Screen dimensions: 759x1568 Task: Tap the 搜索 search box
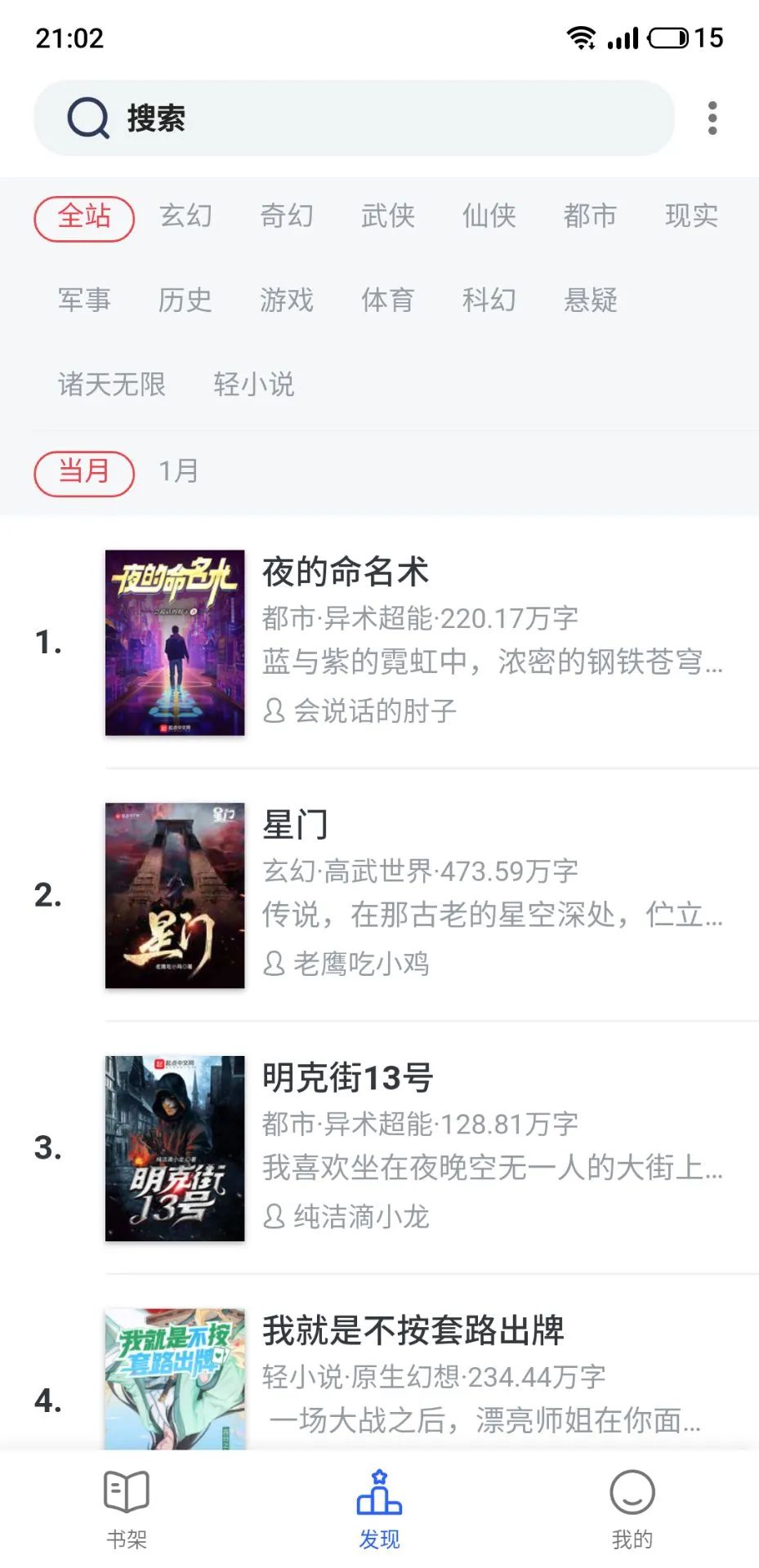(x=353, y=118)
